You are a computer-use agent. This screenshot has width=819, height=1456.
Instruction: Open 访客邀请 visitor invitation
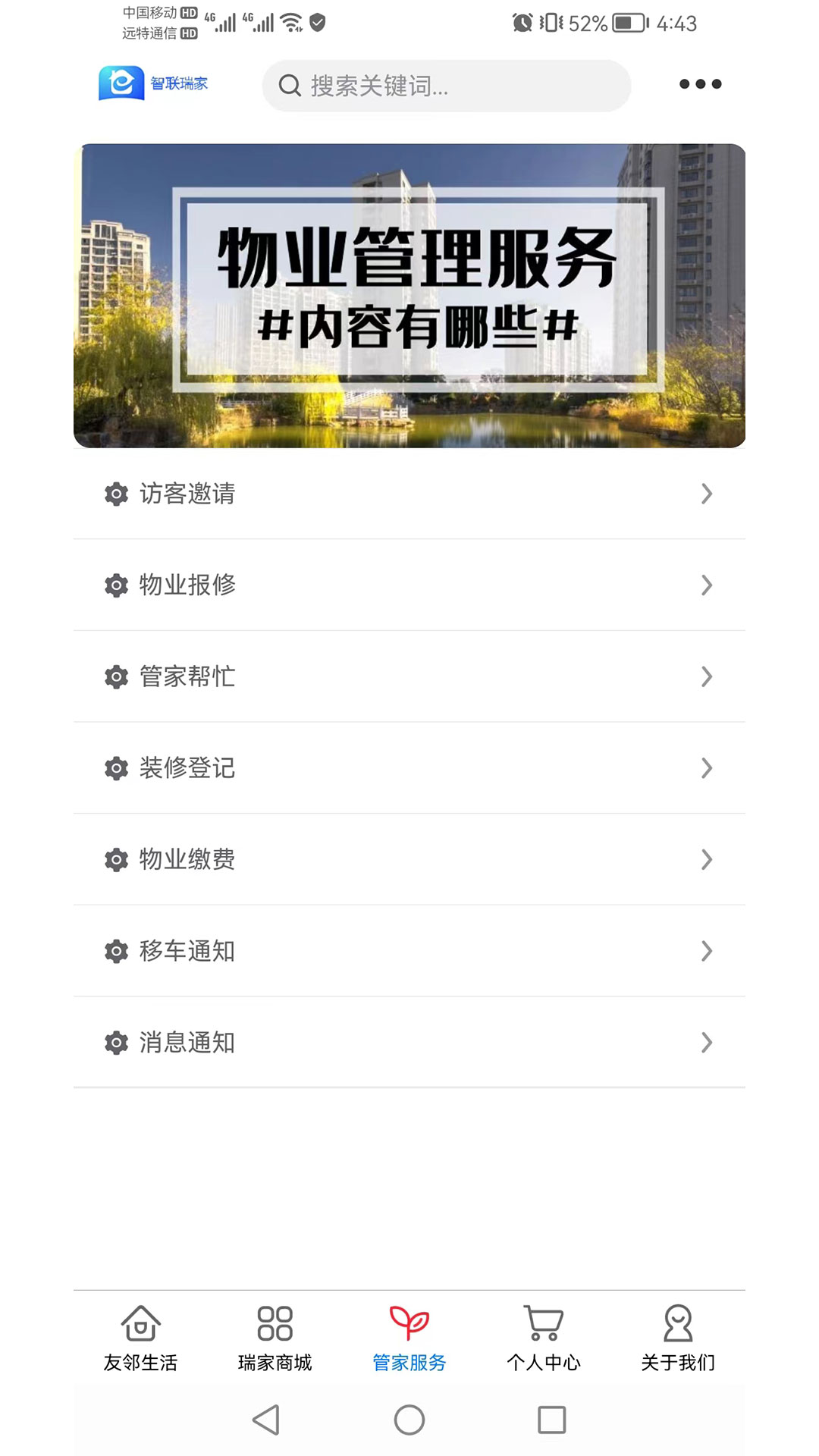409,494
